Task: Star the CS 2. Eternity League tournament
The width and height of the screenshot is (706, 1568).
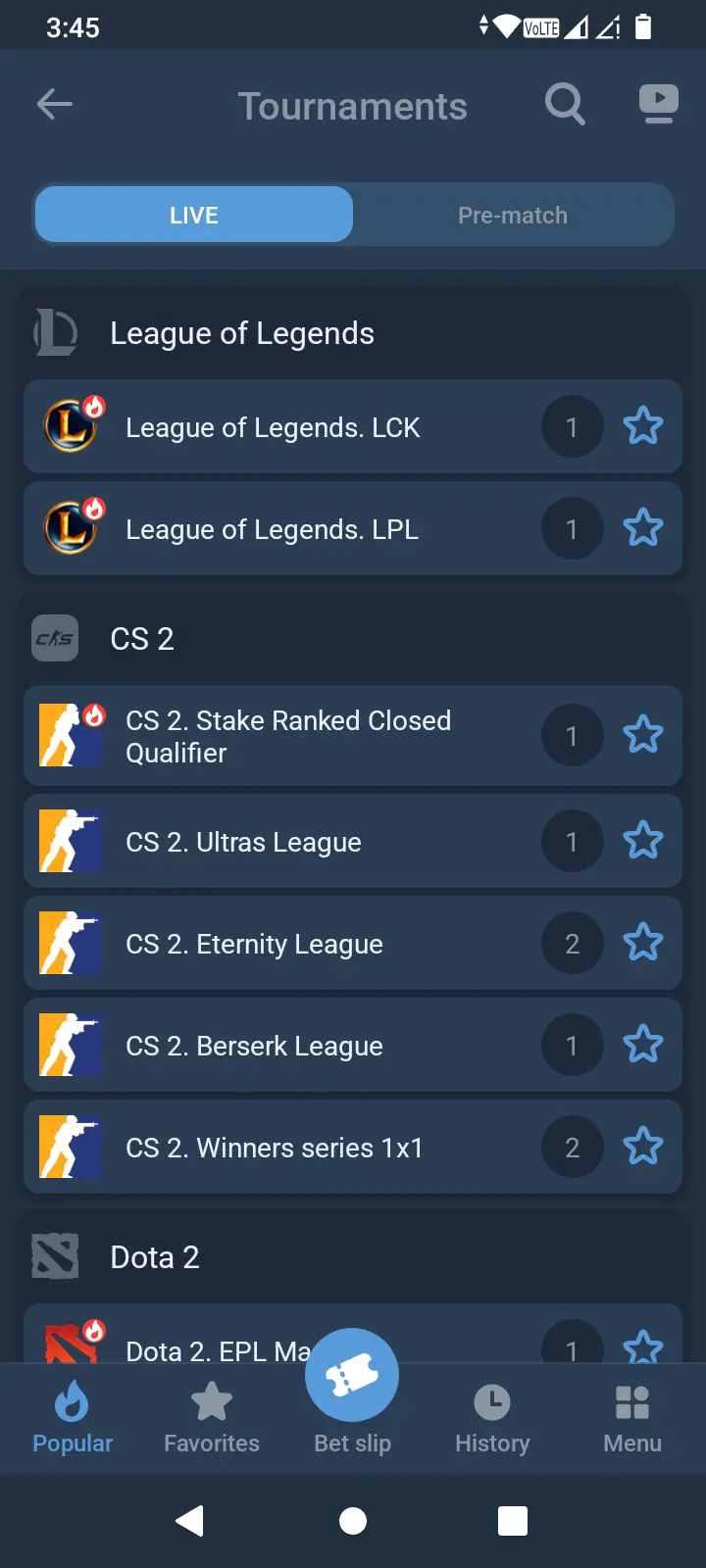Action: [x=643, y=944]
